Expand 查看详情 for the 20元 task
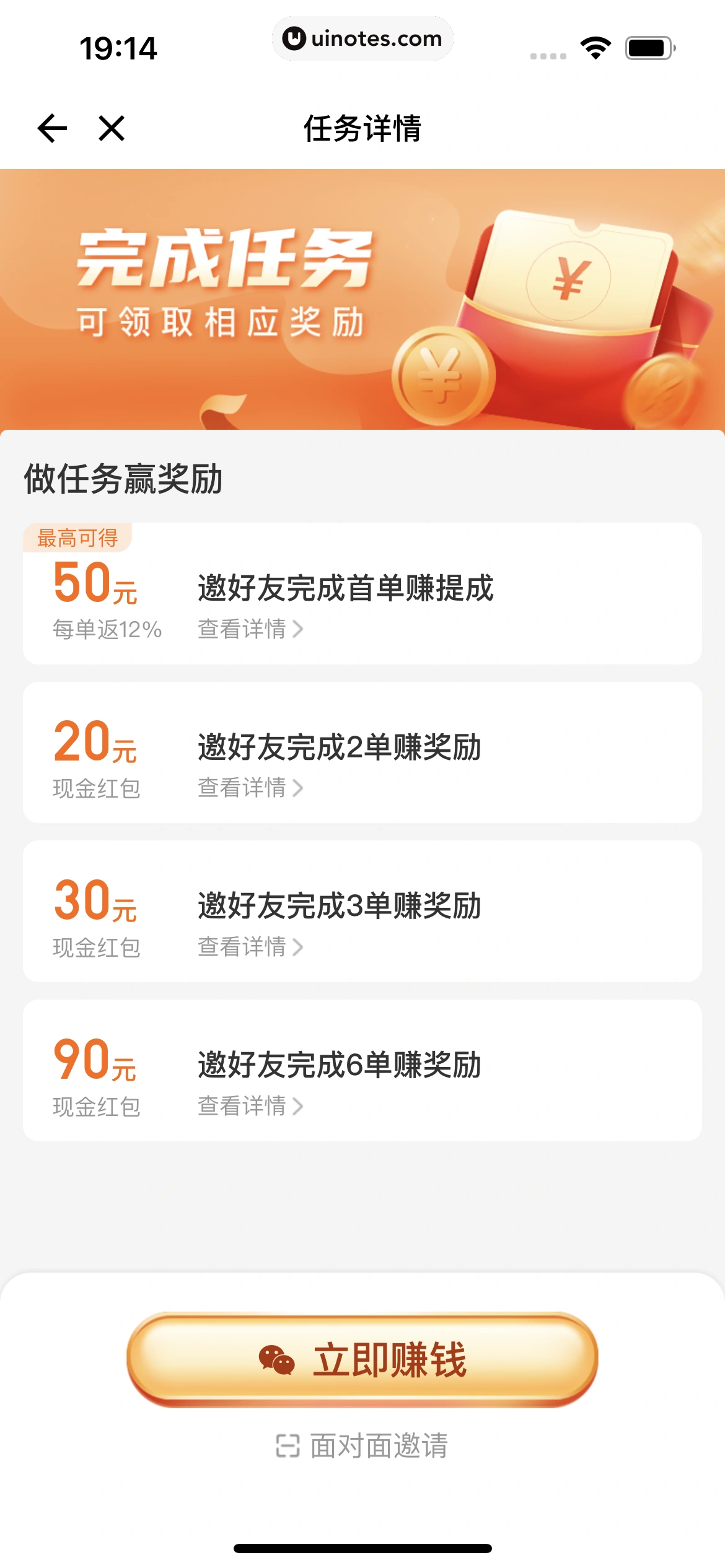Image resolution: width=725 pixels, height=1568 pixels. [248, 787]
